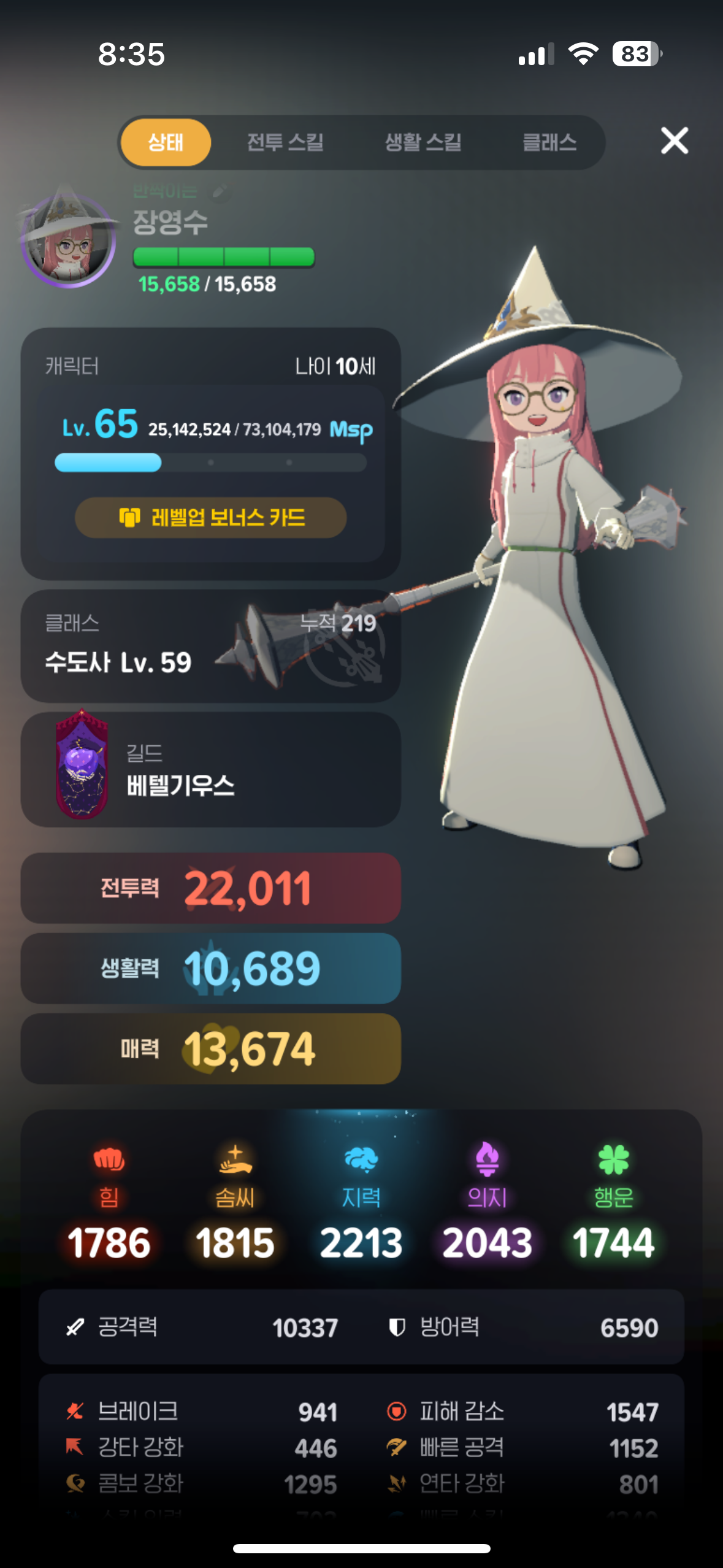
Task: Close the character status screen
Action: point(675,141)
